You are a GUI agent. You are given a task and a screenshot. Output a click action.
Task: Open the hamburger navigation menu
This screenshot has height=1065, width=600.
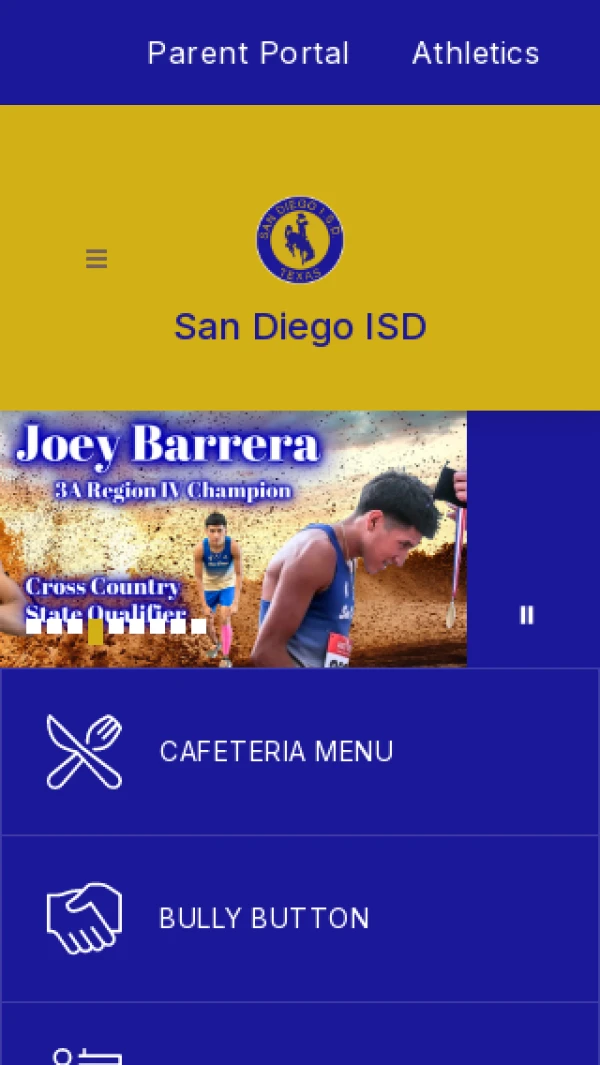pyautogui.click(x=96, y=259)
